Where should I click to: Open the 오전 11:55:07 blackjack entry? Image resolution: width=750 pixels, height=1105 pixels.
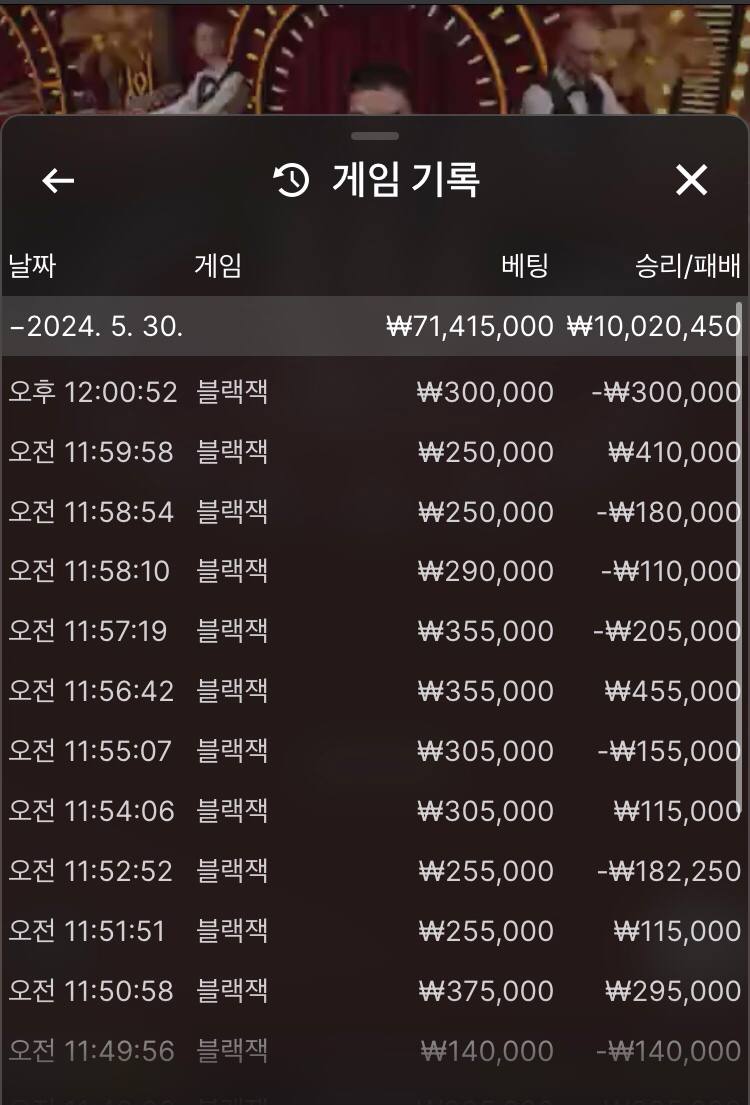[x=374, y=751]
